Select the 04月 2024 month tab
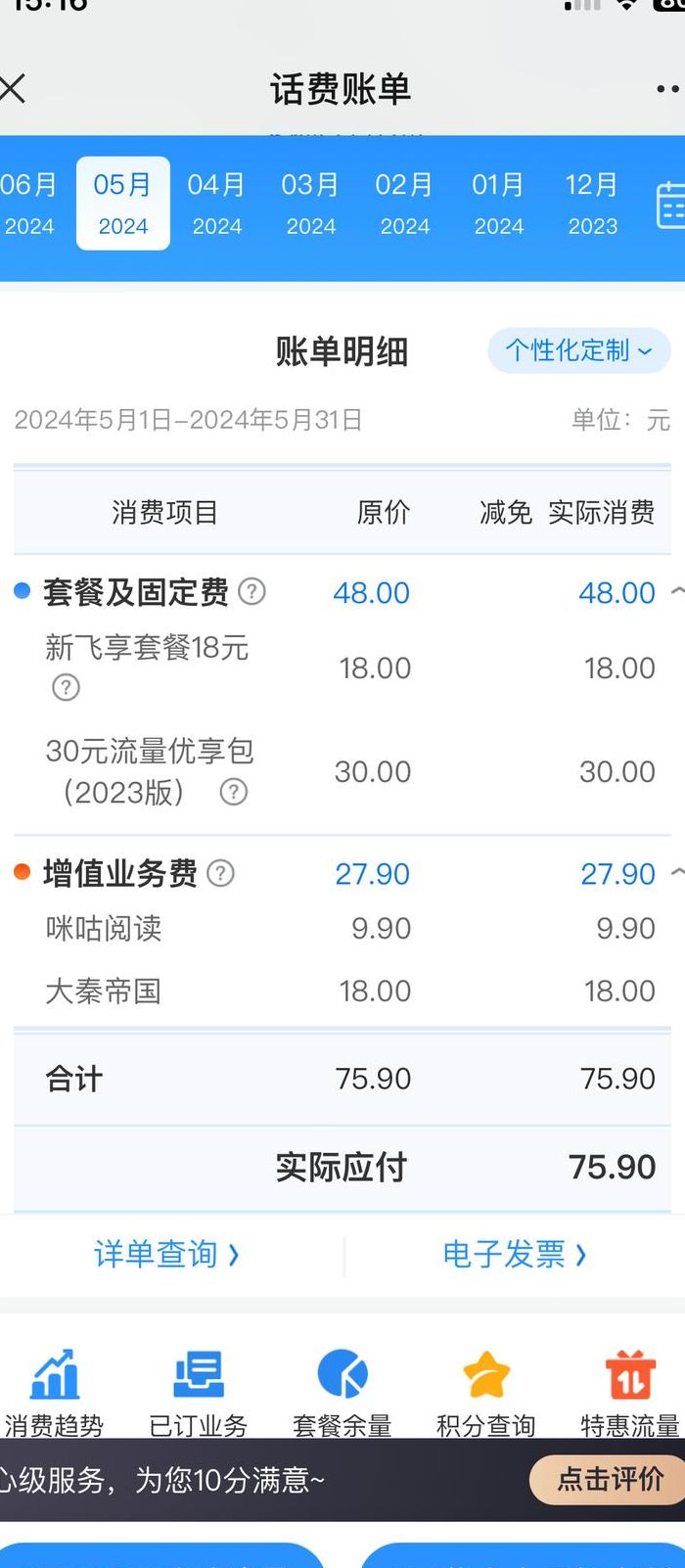This screenshot has height=1568, width=685. (x=216, y=204)
